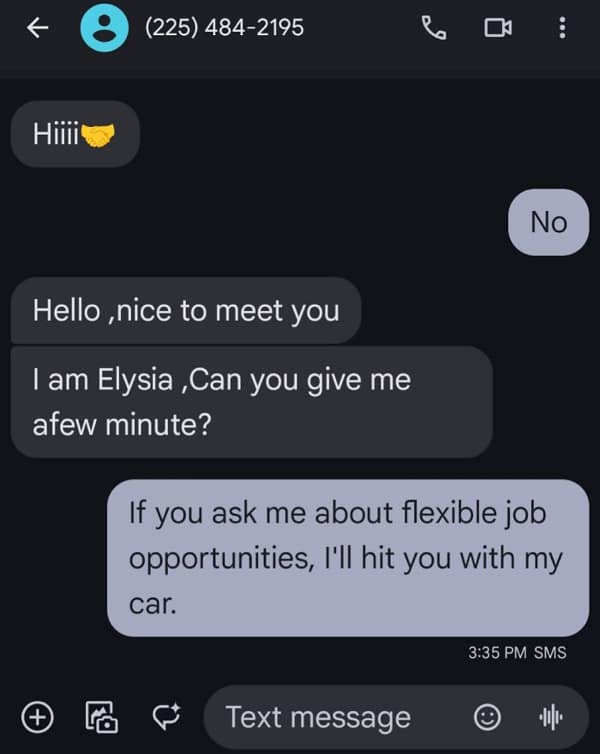
Task: Record a voice message
Action: tap(550, 717)
